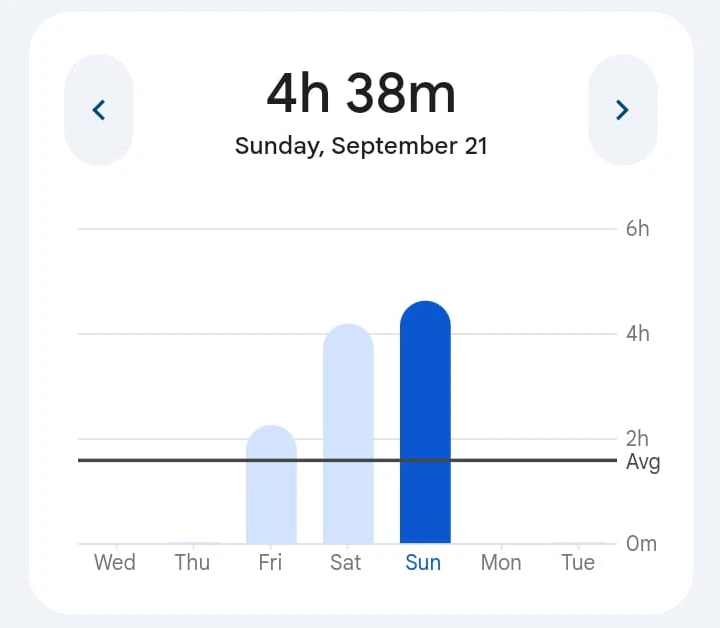This screenshot has height=628, width=720.
Task: Select Sunday's highlighted bar
Action: [425, 422]
